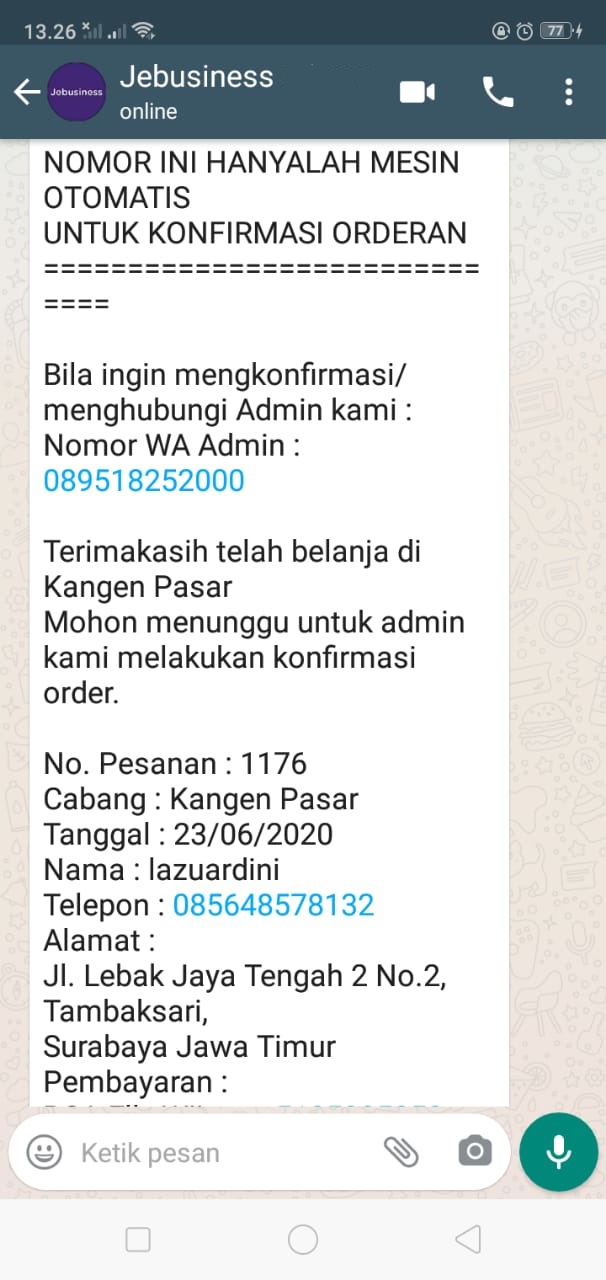Start a voice call with Jebusiness
Image resolution: width=606 pixels, height=1280 pixels.
(x=497, y=93)
